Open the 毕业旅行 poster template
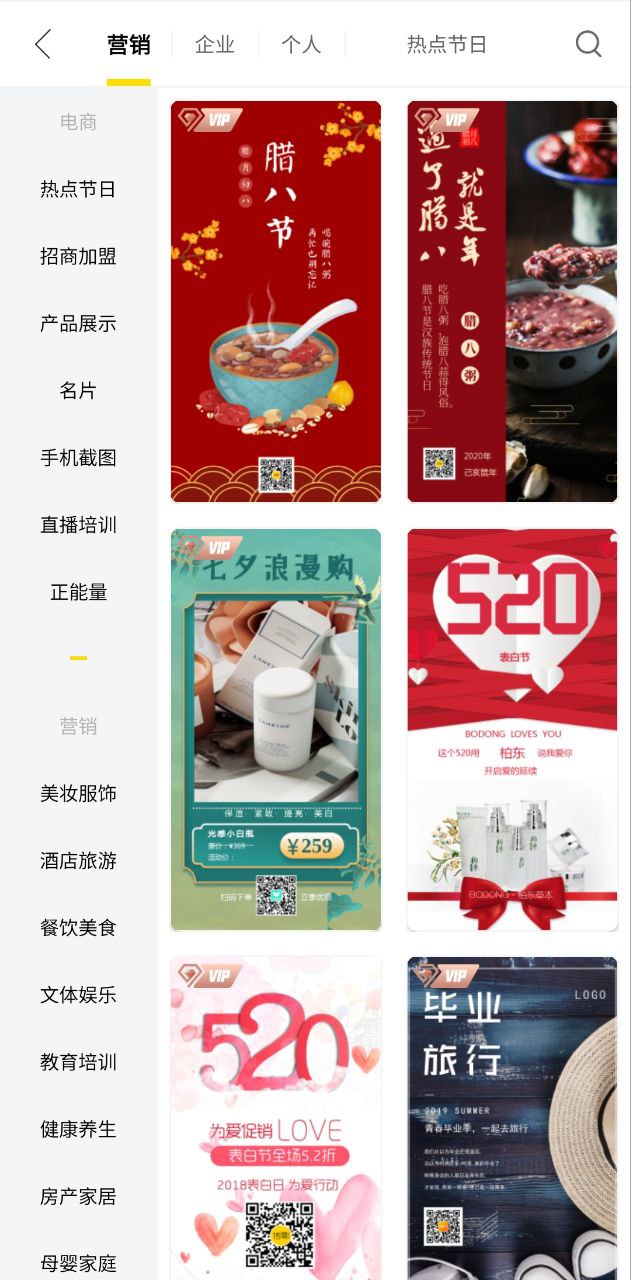Image resolution: width=631 pixels, height=1280 pixels. 512,1117
